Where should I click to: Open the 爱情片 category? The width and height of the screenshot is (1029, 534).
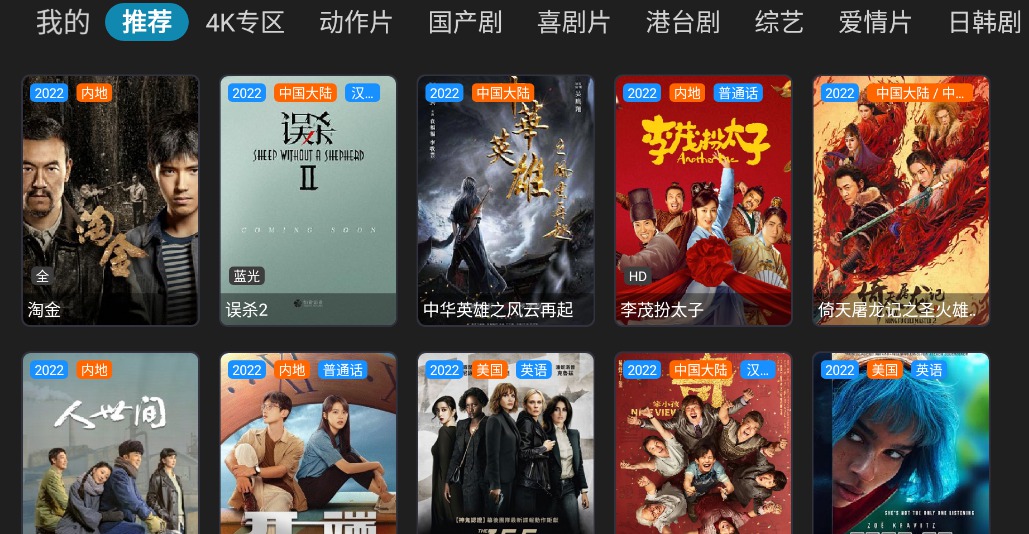pyautogui.click(x=875, y=22)
